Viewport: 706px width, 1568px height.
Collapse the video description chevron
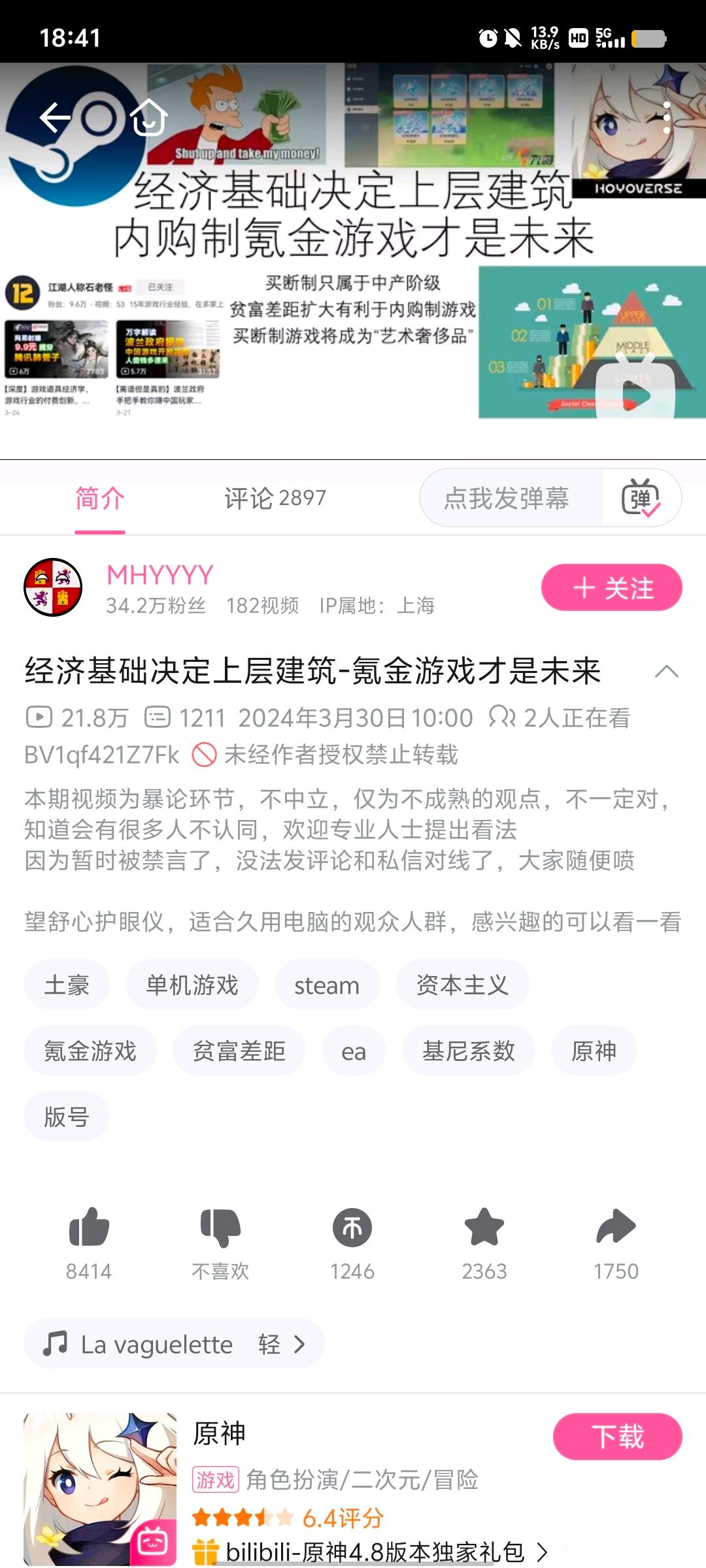[x=666, y=672]
